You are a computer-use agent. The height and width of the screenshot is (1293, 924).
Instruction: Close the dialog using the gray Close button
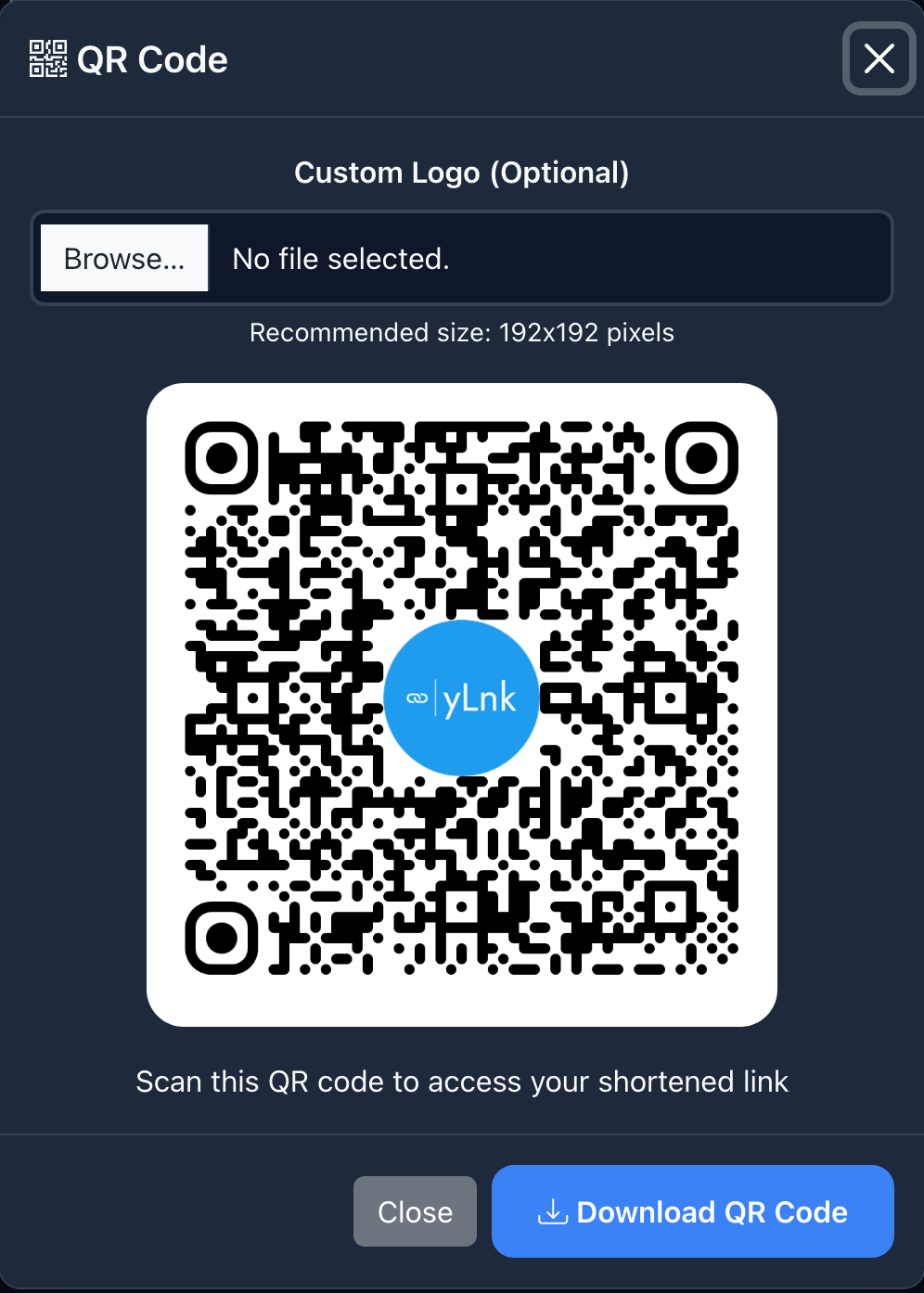pos(415,1211)
